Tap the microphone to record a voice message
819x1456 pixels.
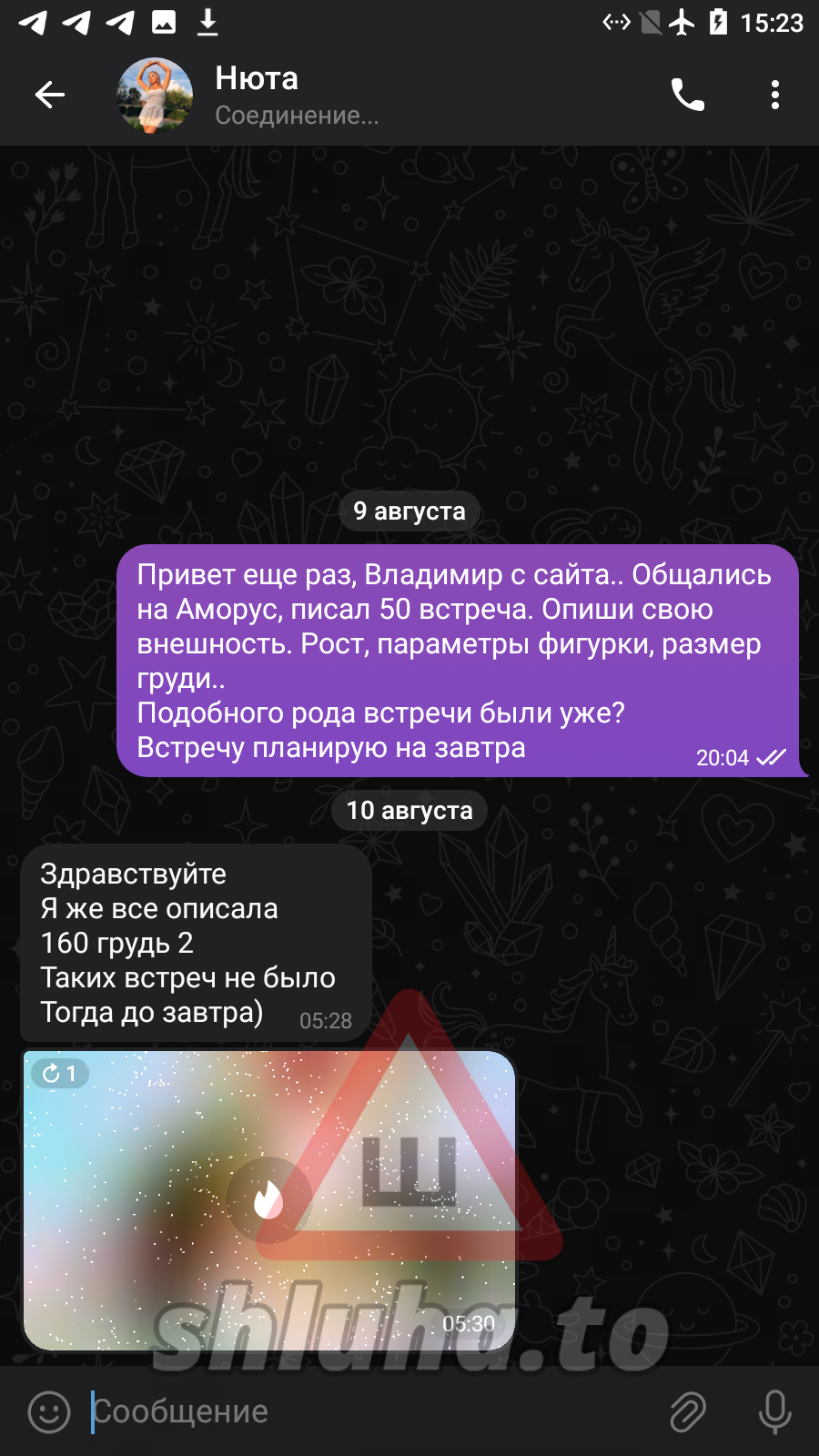point(774,1411)
